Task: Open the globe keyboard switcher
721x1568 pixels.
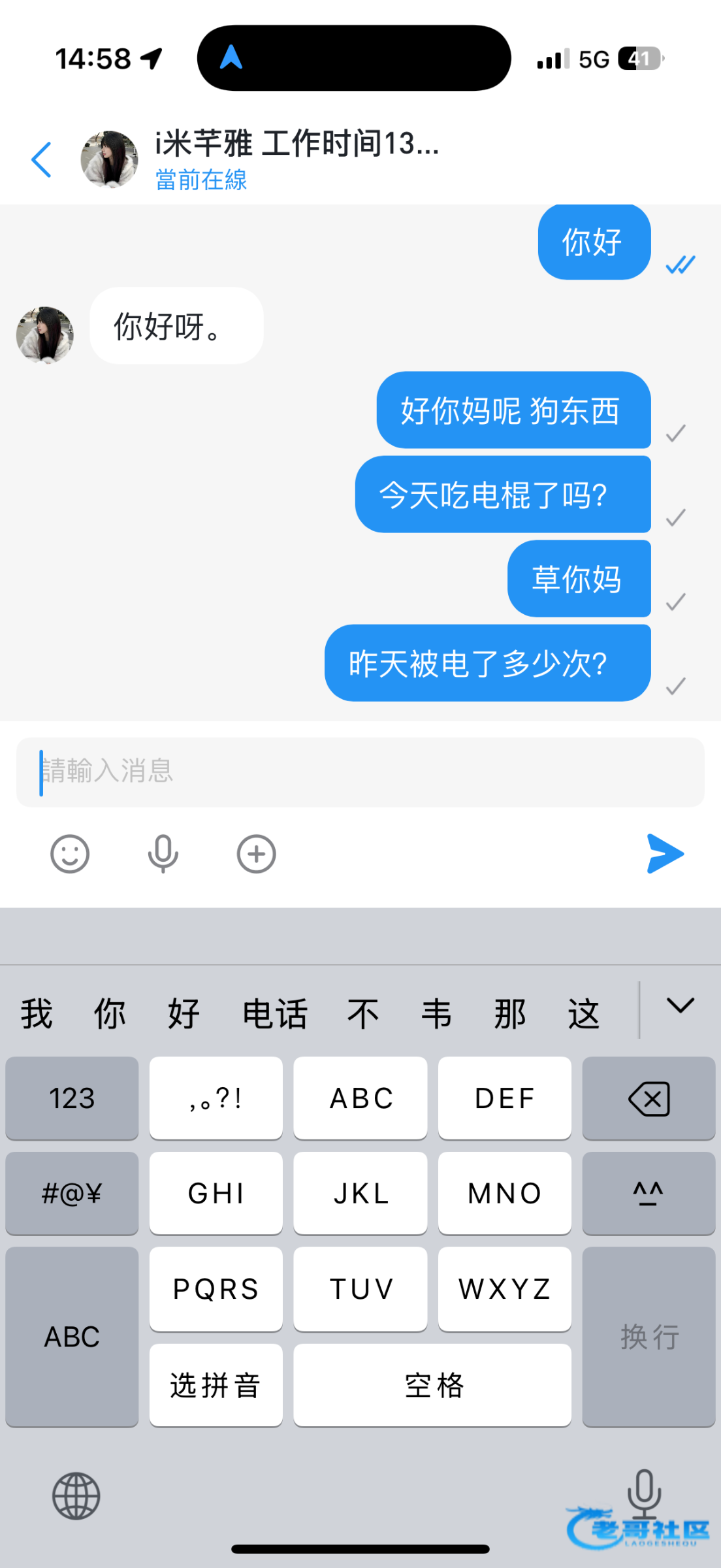Action: (x=76, y=1496)
